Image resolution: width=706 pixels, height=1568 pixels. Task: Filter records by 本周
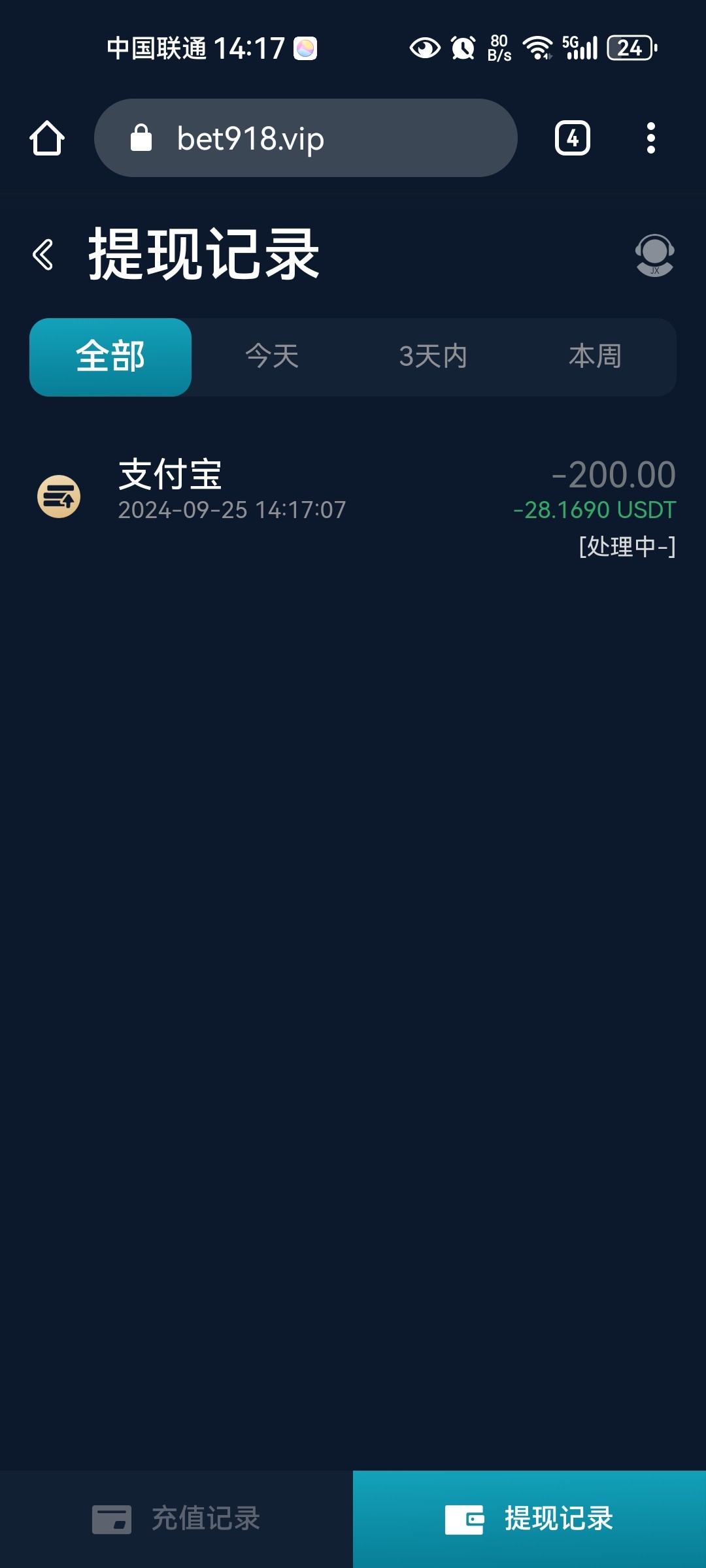point(595,357)
